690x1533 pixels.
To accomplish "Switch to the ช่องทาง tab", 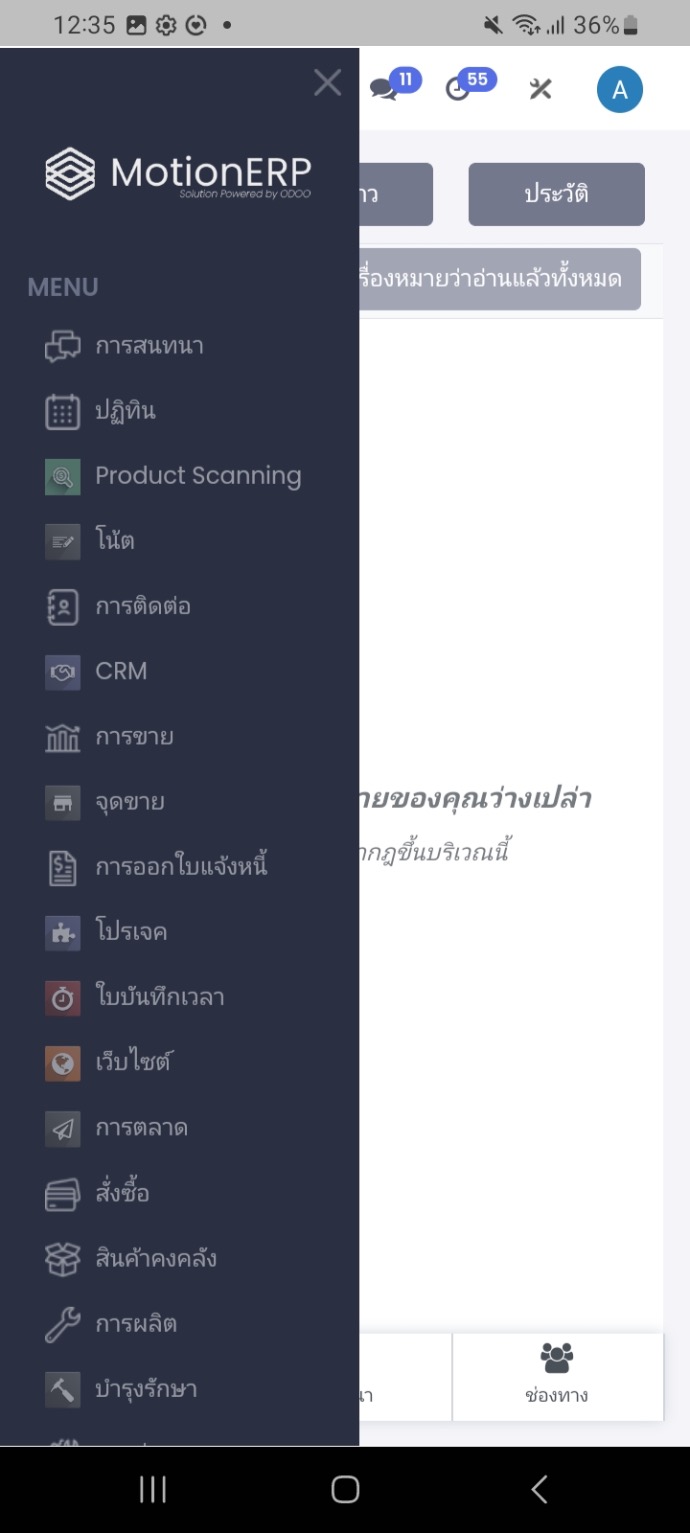I will [x=557, y=1375].
